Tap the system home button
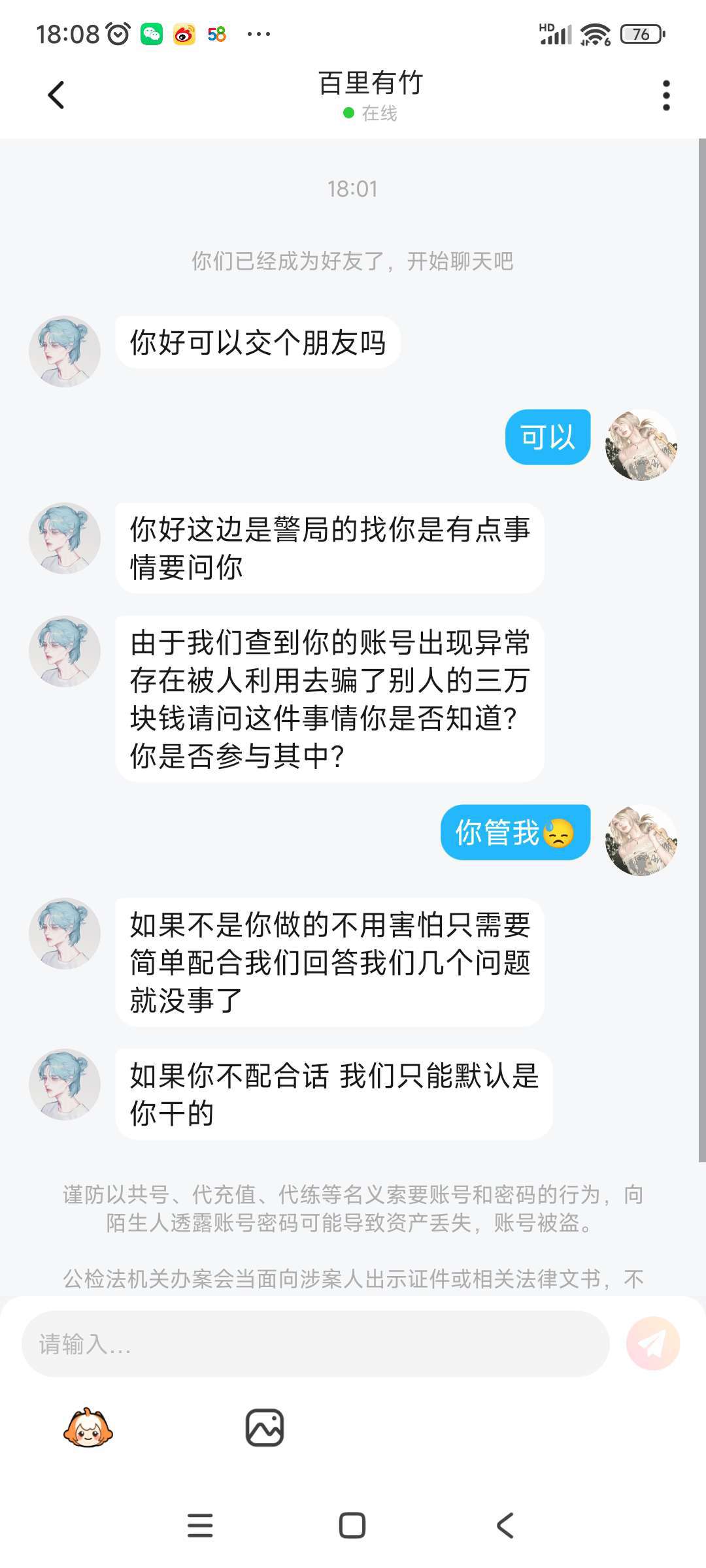 point(352,1526)
